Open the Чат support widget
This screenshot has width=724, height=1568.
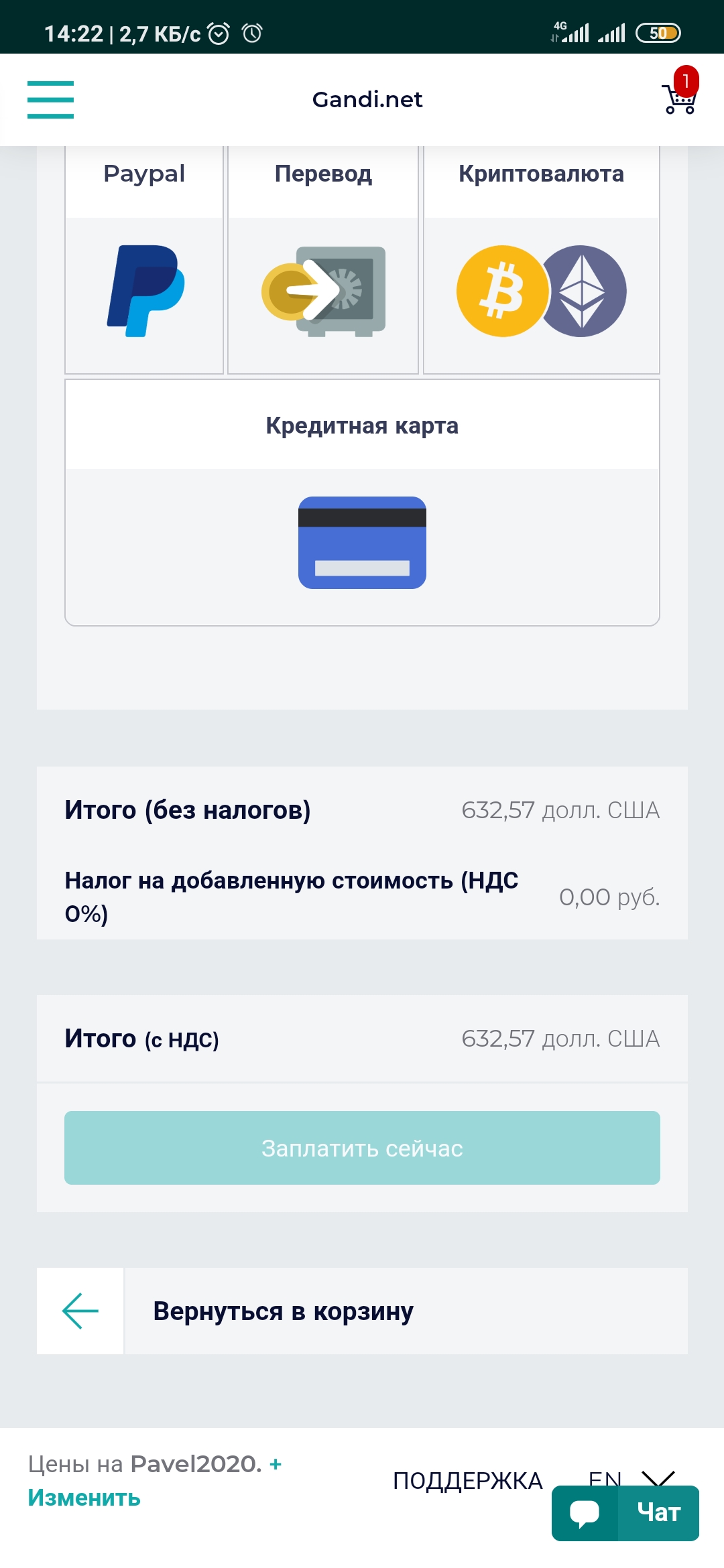[625, 1513]
